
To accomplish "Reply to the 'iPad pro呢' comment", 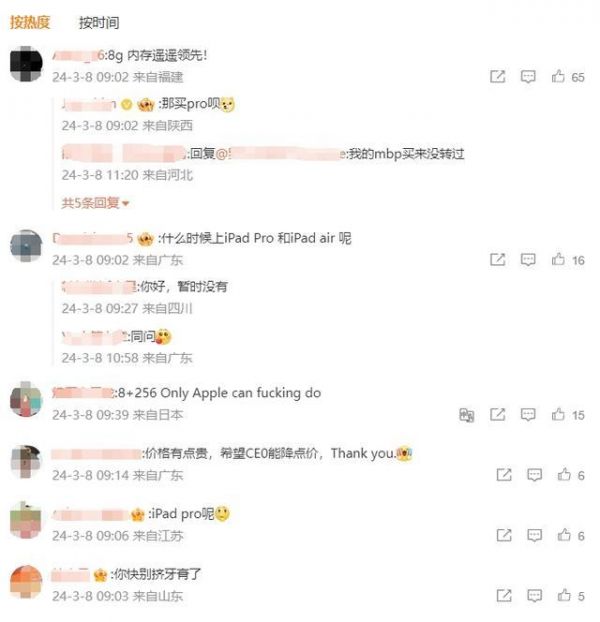I will tap(535, 536).
